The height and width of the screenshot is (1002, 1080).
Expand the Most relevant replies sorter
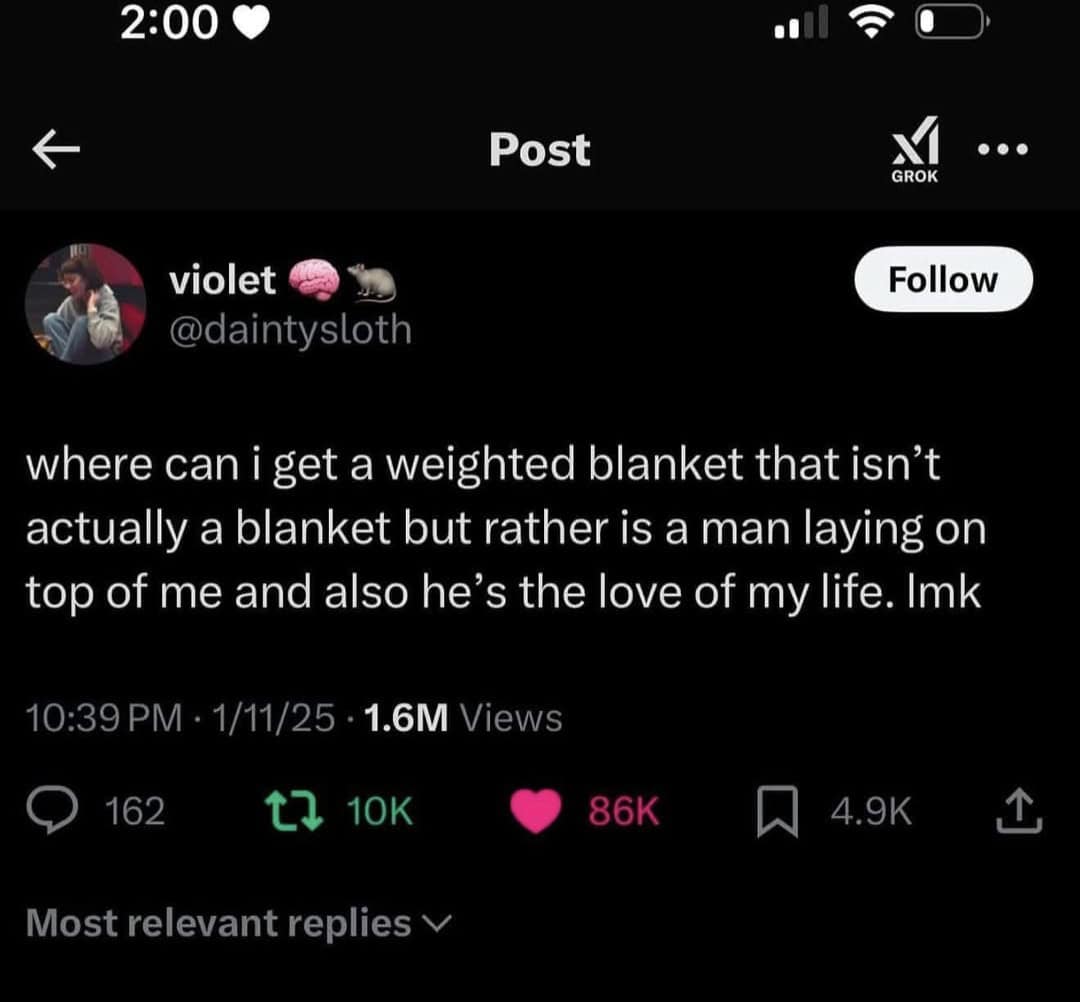(x=238, y=923)
